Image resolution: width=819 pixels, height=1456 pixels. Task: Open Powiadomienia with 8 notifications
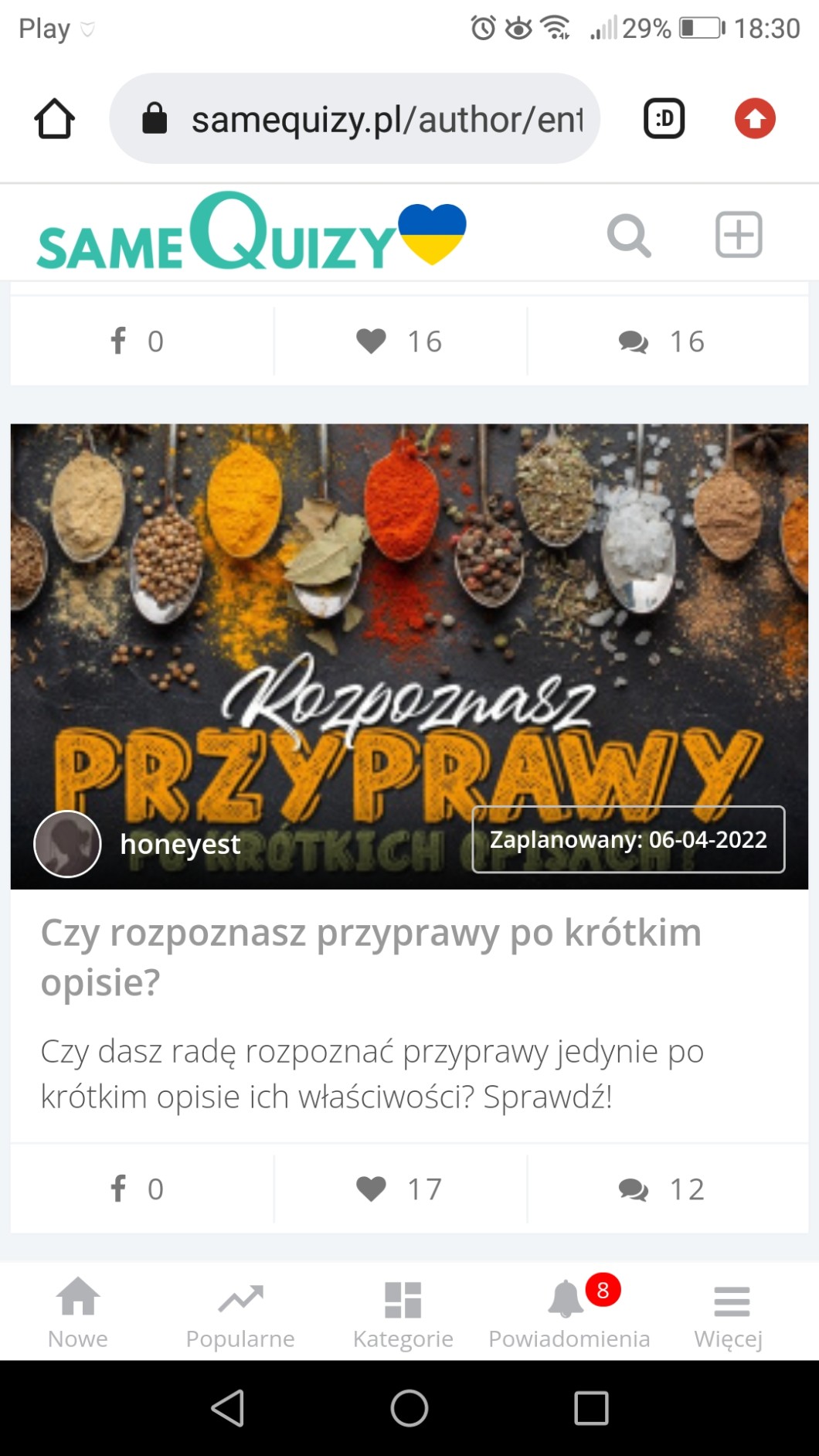click(569, 1312)
